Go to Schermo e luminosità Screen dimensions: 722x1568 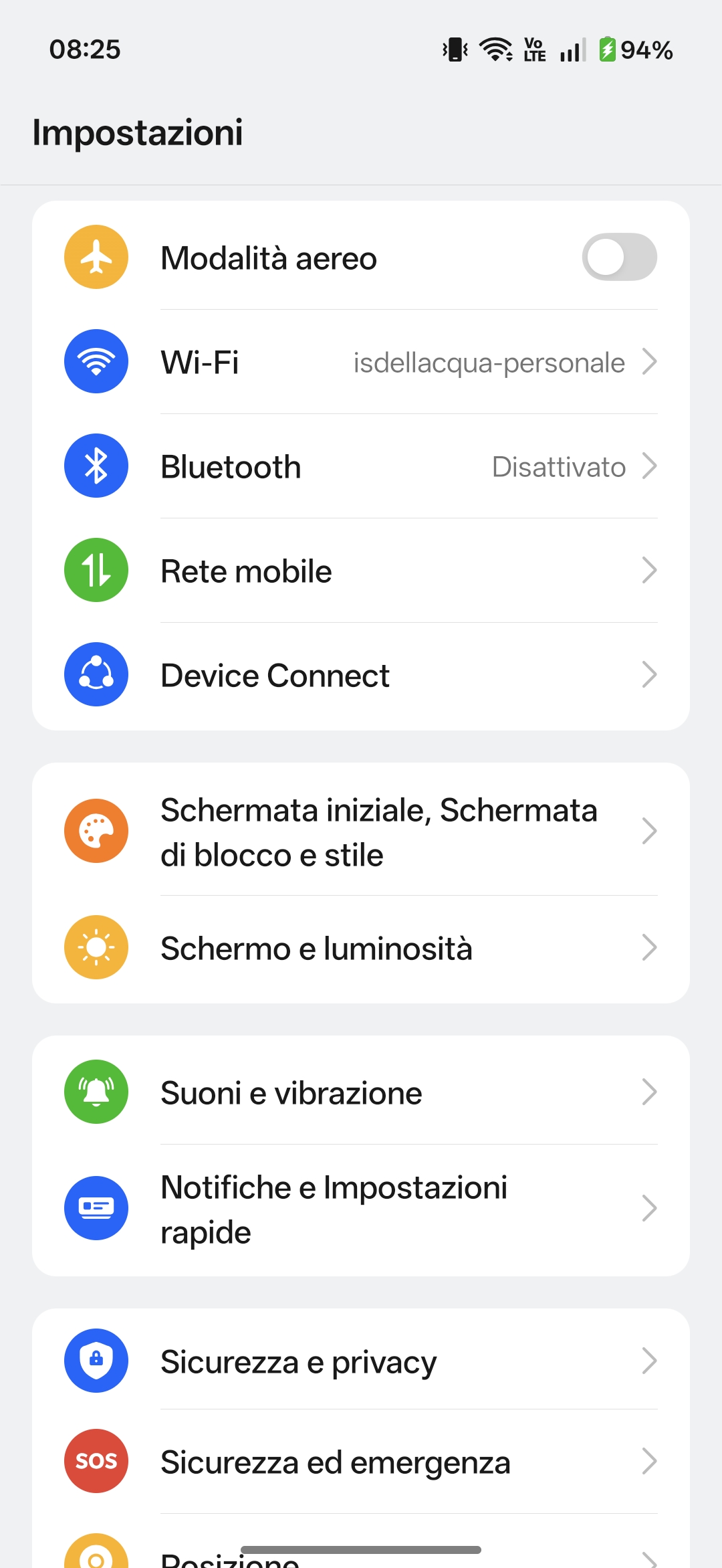point(361,948)
